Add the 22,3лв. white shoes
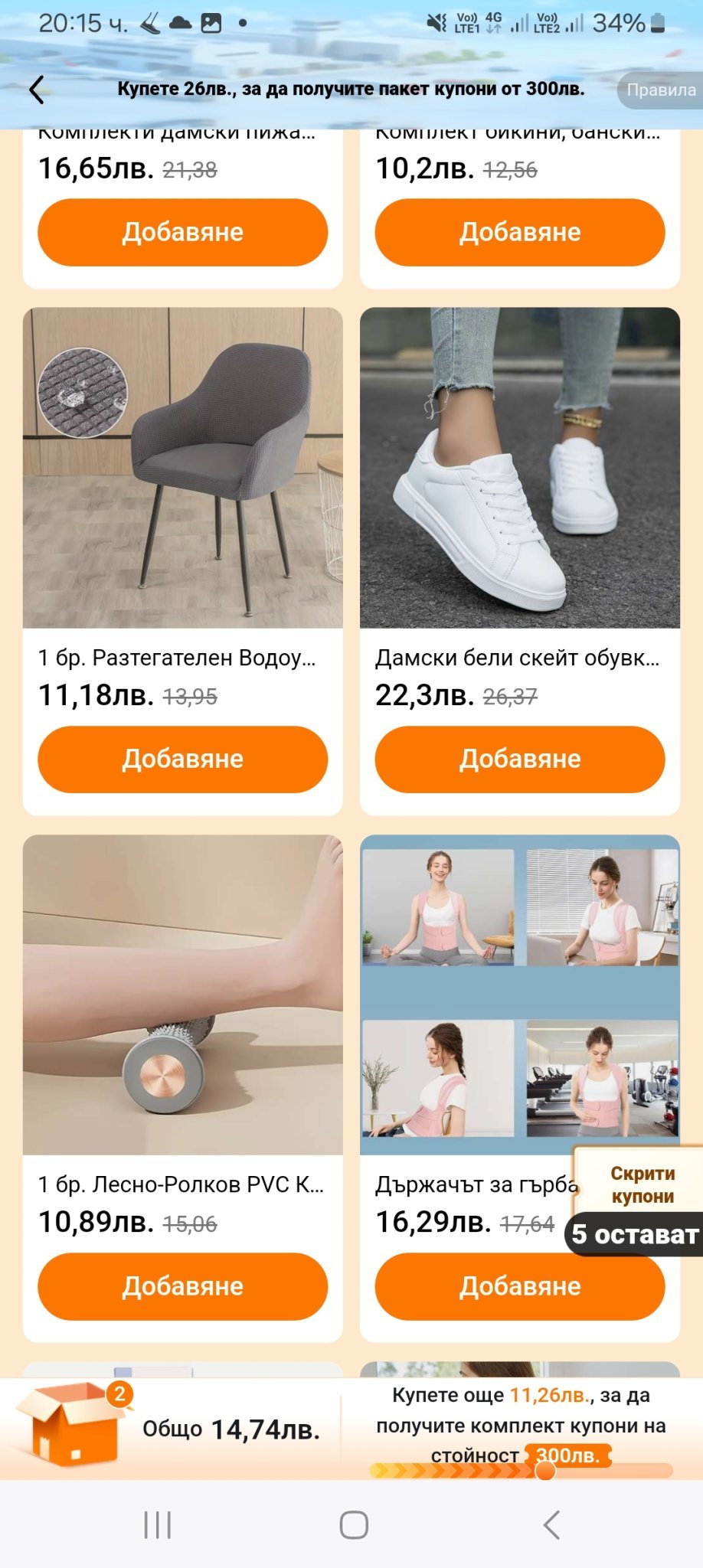 [x=519, y=759]
